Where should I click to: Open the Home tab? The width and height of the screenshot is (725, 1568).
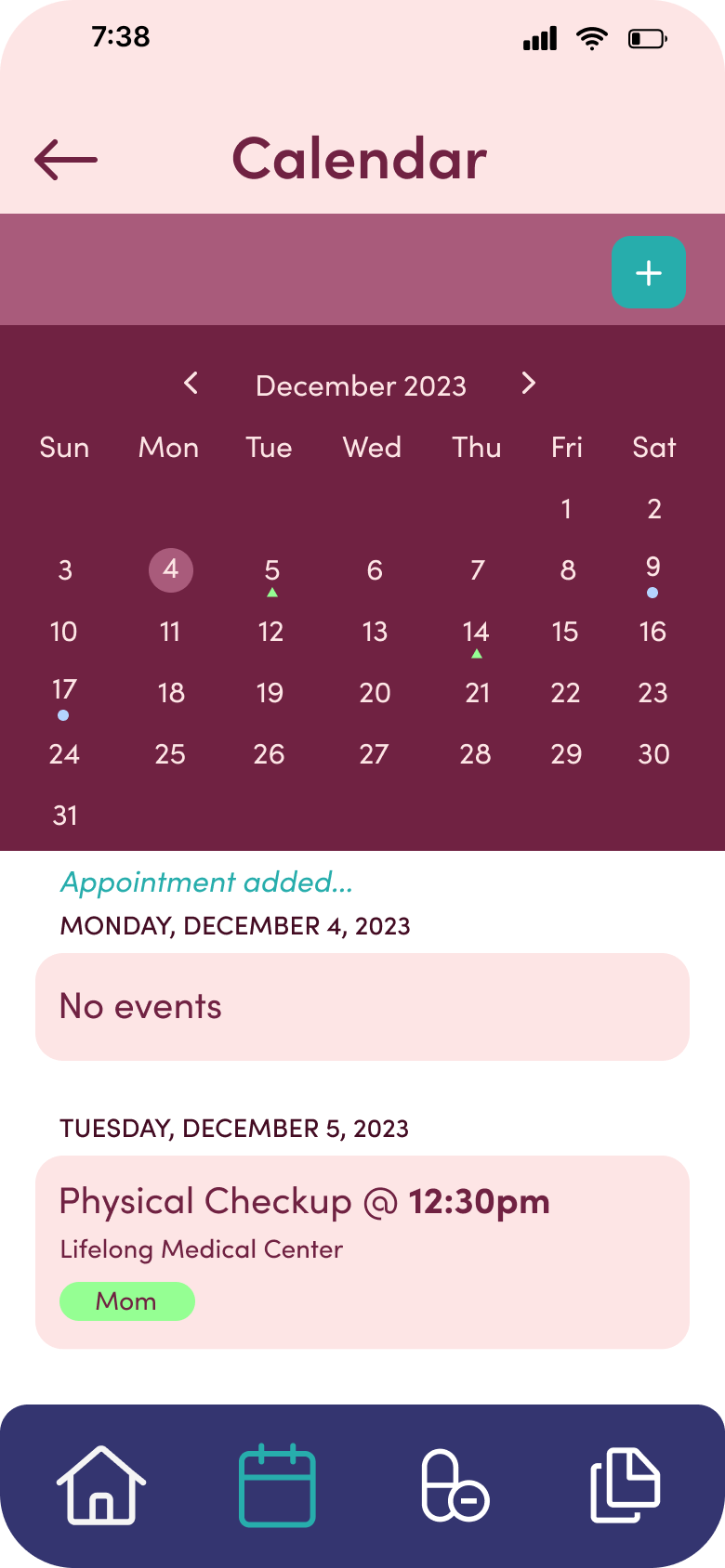101,1484
